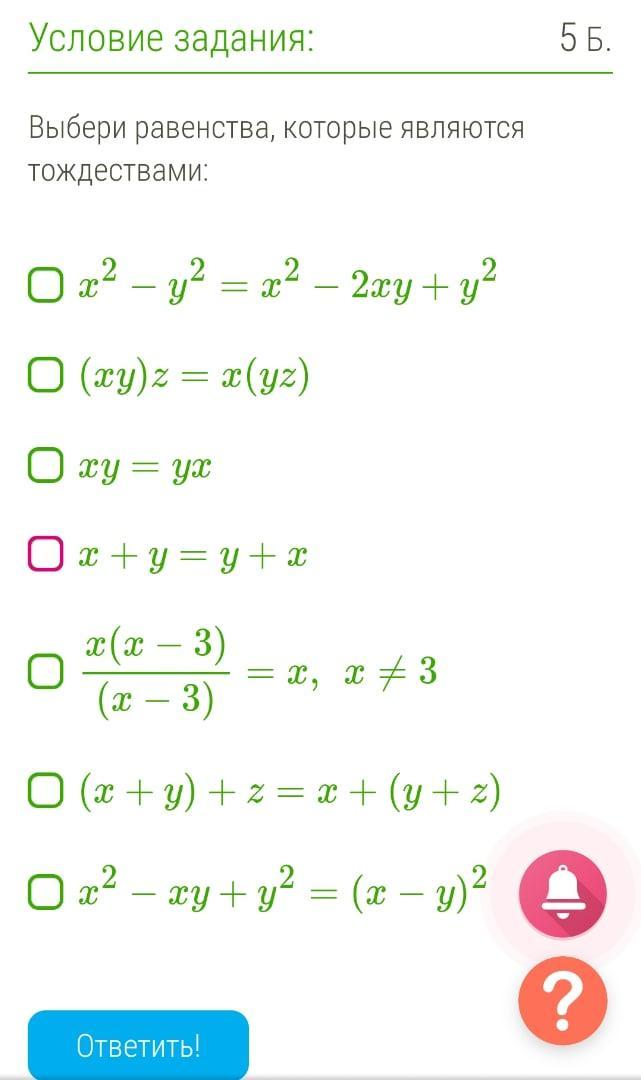Check the x² − y² = x² − 2xy + y² option
The height and width of the screenshot is (1080, 641).
pyautogui.click(x=45, y=286)
